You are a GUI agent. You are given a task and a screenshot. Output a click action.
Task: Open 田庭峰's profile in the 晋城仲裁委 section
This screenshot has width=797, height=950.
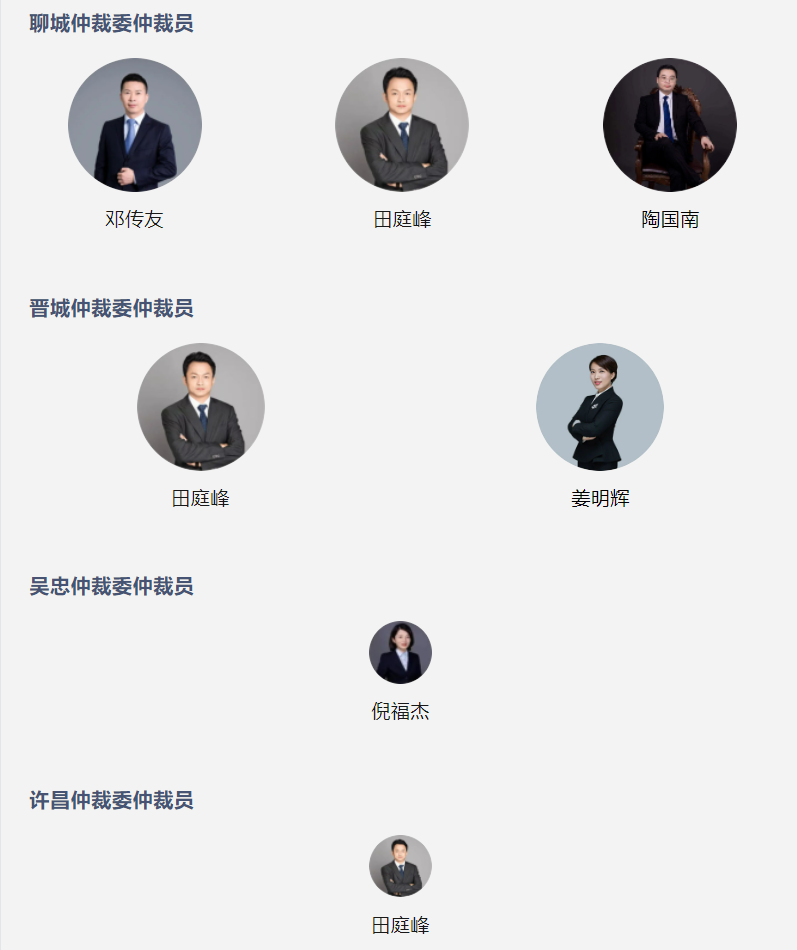201,407
